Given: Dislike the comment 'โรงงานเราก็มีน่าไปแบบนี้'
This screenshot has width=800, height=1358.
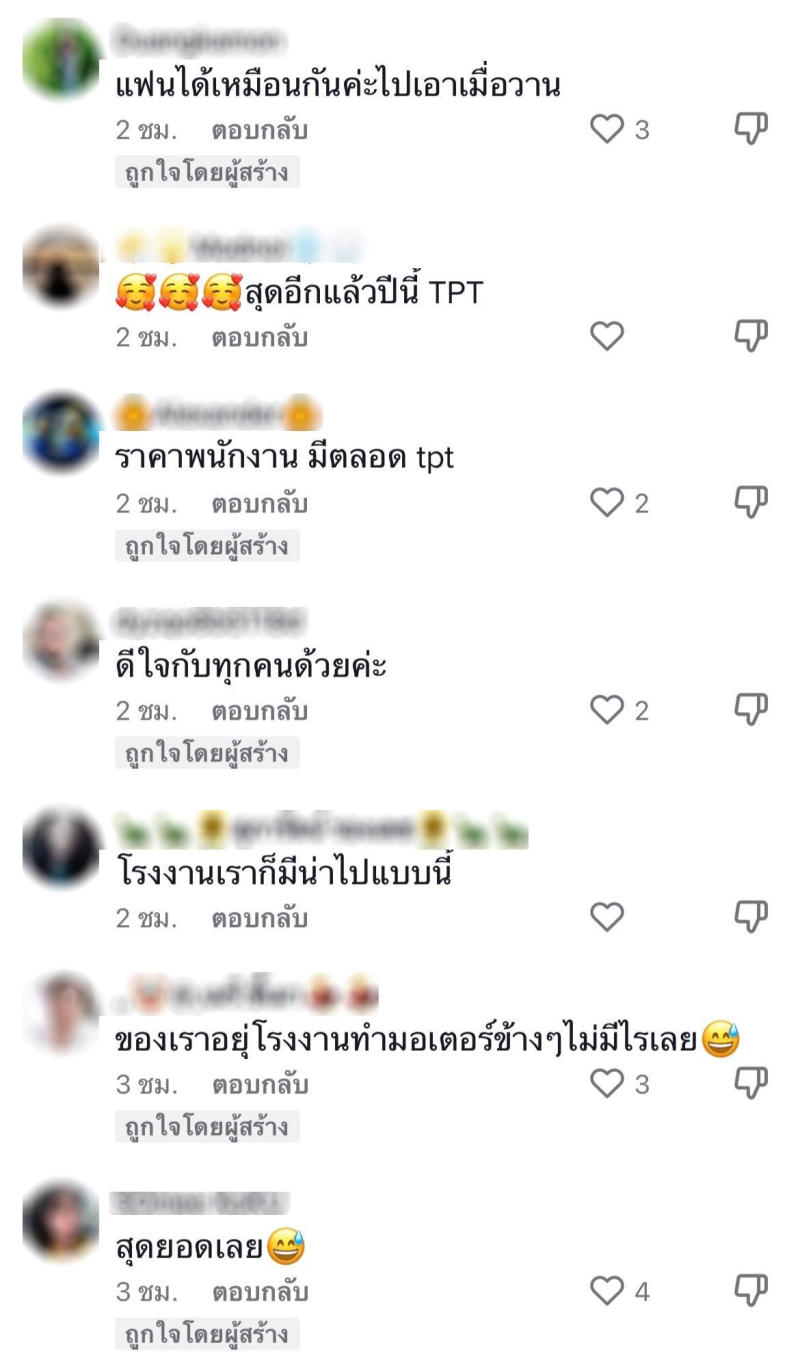Looking at the screenshot, I should point(750,915).
